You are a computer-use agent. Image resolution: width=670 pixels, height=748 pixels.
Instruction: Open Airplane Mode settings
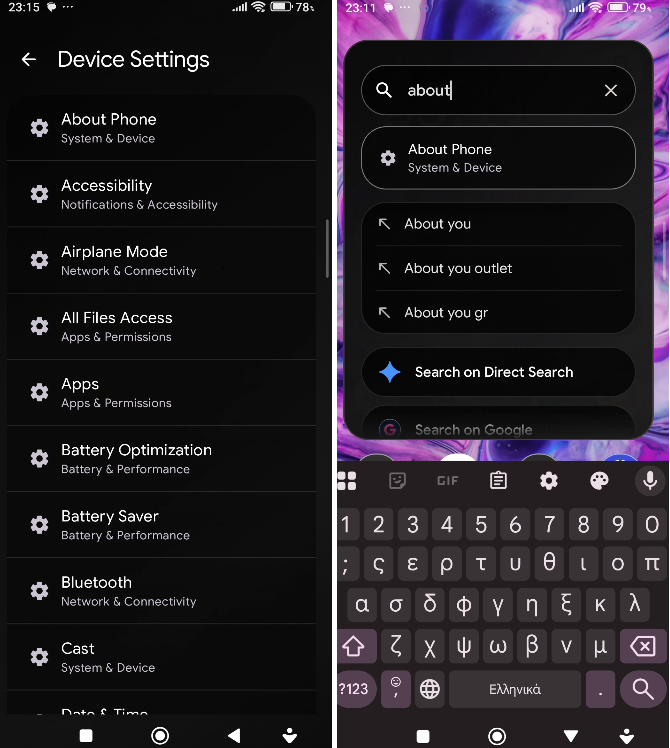[x=160, y=260]
